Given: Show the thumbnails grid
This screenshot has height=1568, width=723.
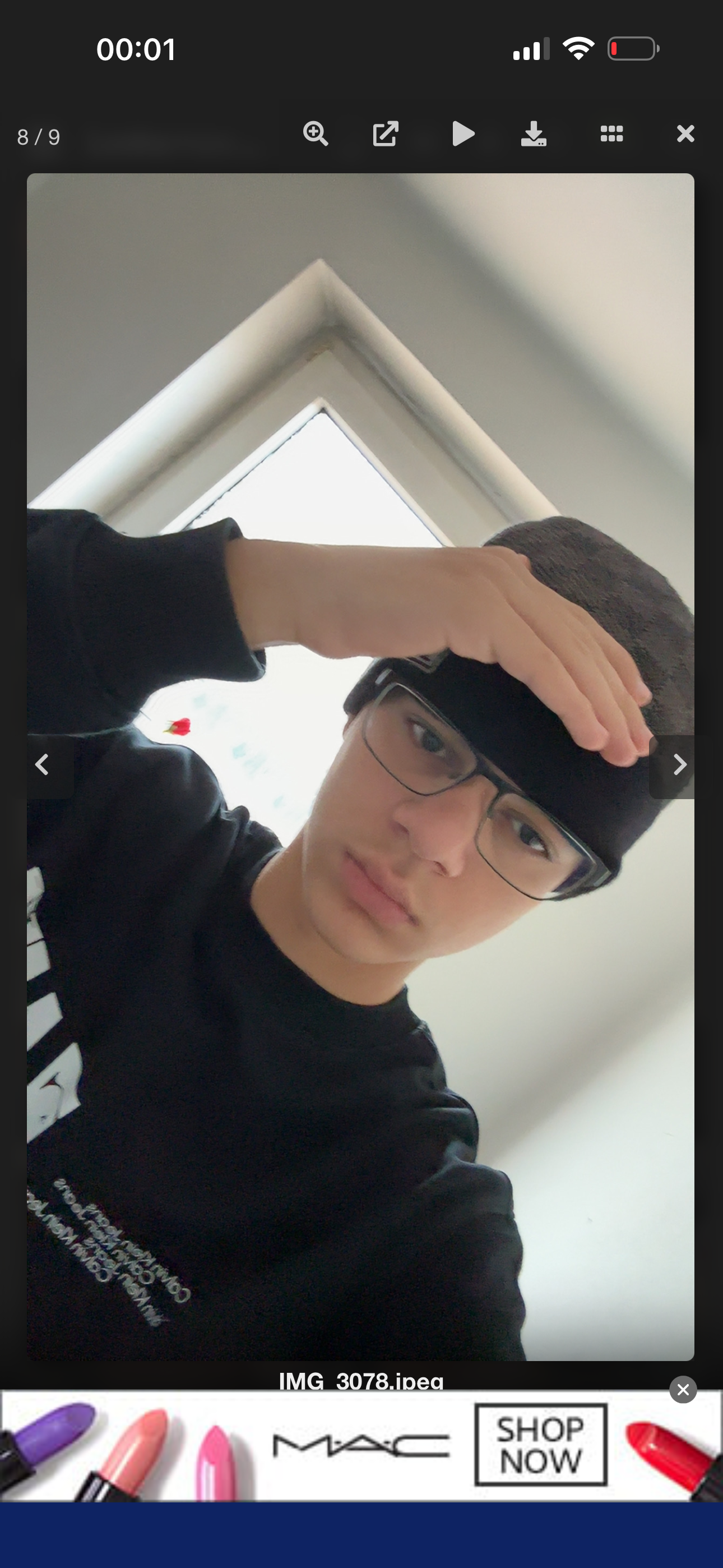Looking at the screenshot, I should coord(611,133).
